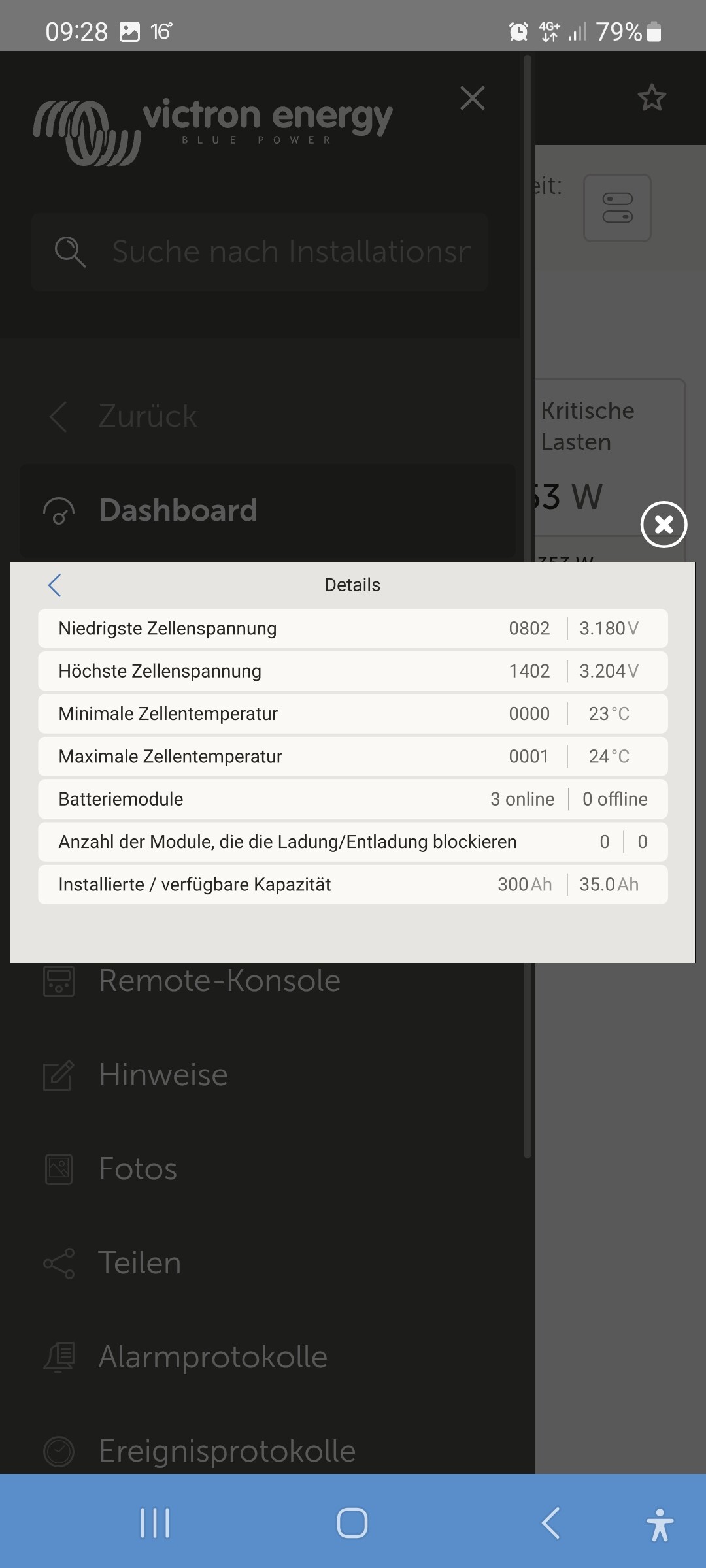This screenshot has height=1568, width=706.
Task: Tap the system home button
Action: pos(352,1523)
